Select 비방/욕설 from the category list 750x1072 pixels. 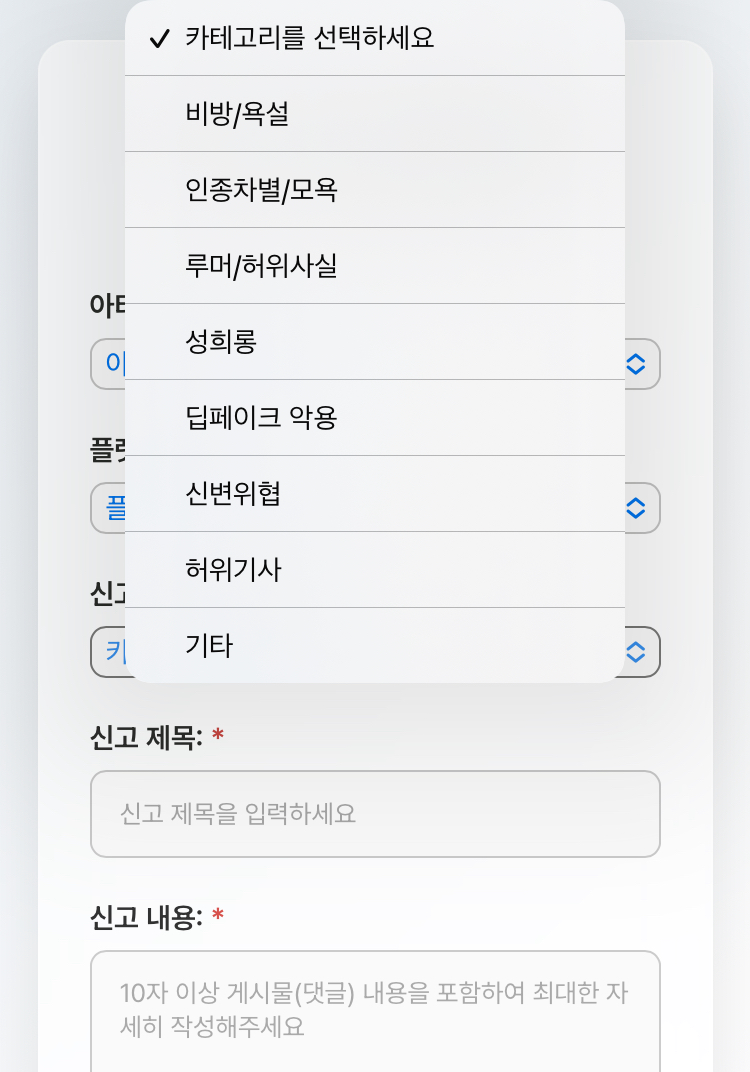(375, 112)
